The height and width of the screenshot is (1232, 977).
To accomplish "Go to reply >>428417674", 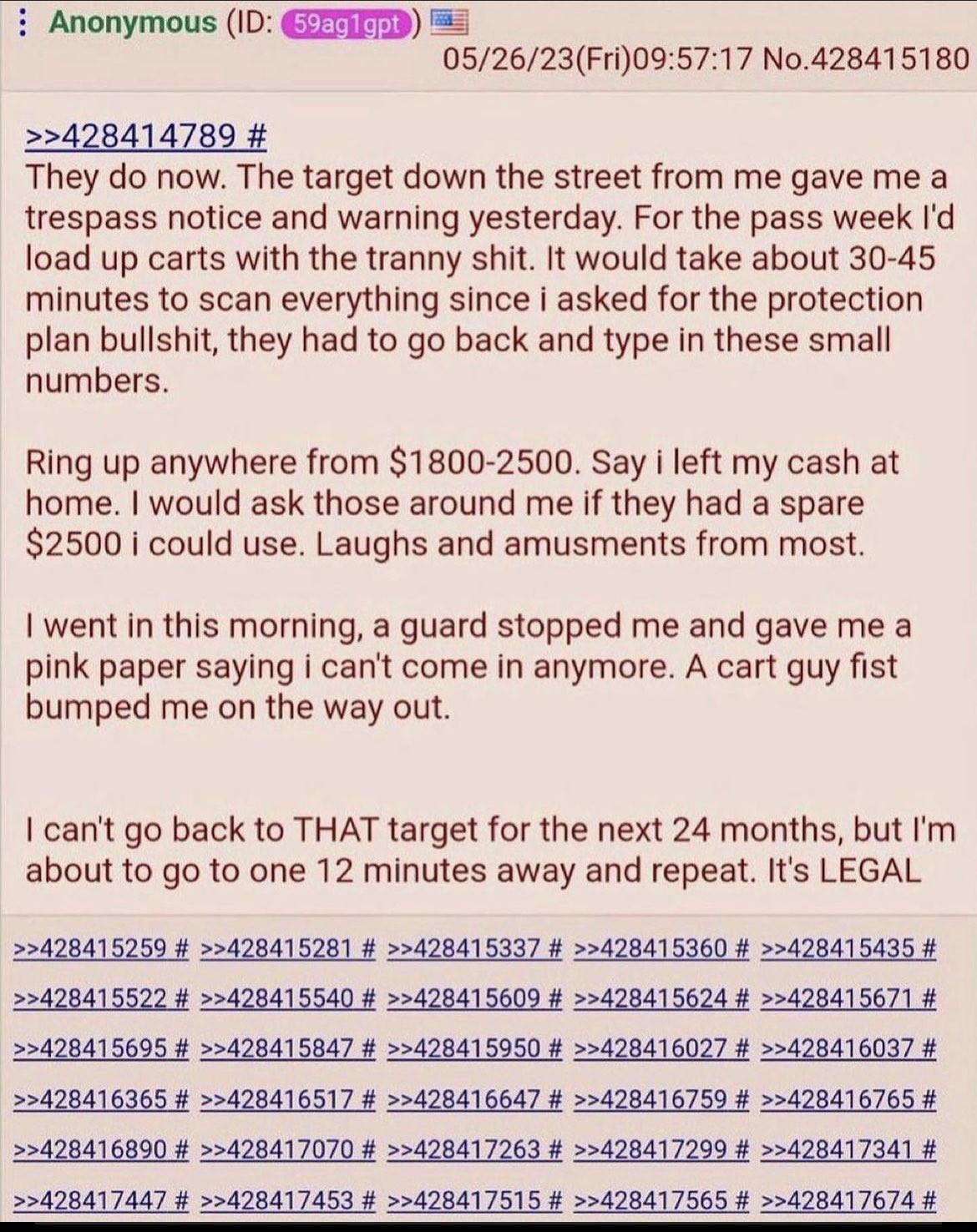I will click(838, 1201).
